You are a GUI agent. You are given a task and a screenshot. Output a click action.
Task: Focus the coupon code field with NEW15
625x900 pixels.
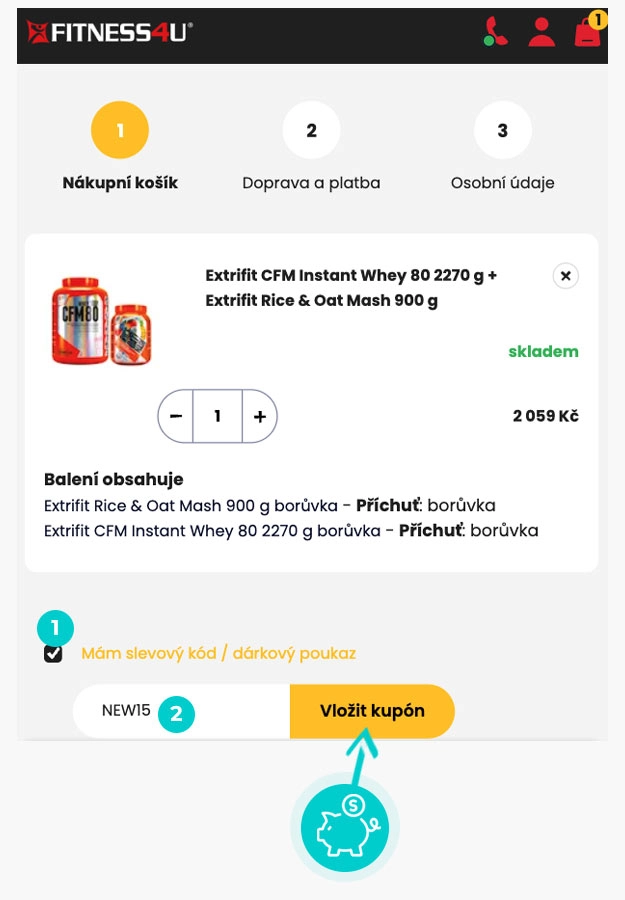pyautogui.click(x=180, y=711)
